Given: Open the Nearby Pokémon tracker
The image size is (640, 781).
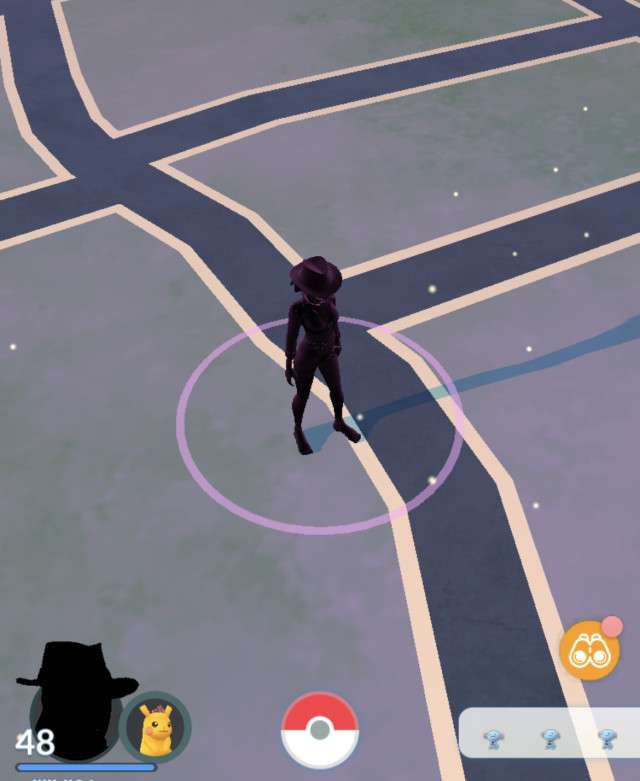Looking at the screenshot, I should coord(550,738).
